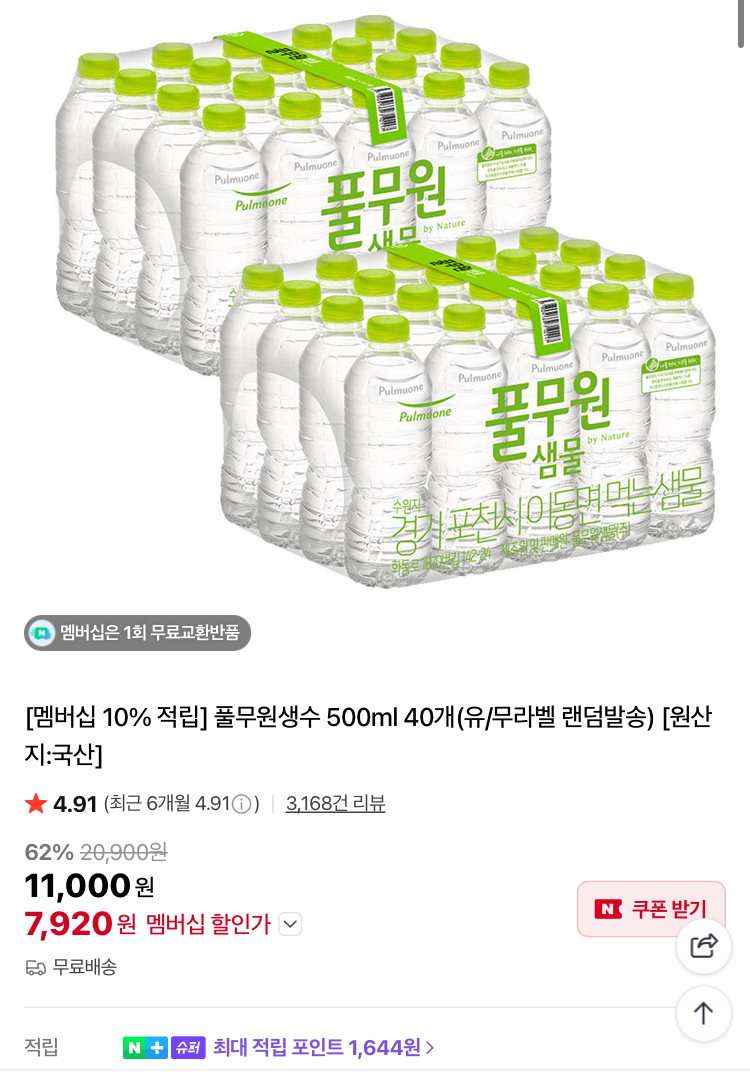Share this product
This screenshot has height=1072, width=750.
click(x=704, y=945)
